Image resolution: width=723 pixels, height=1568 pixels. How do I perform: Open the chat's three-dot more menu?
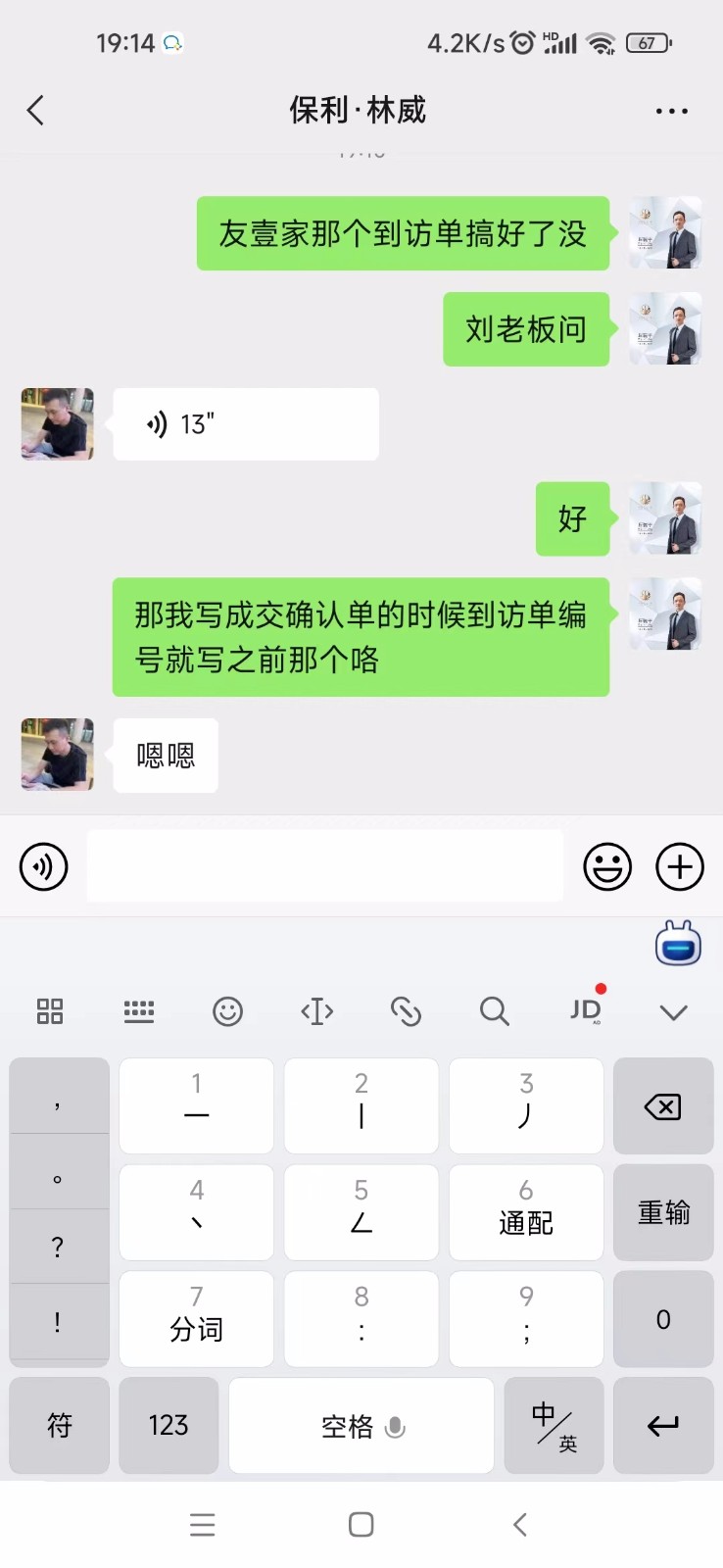671,111
